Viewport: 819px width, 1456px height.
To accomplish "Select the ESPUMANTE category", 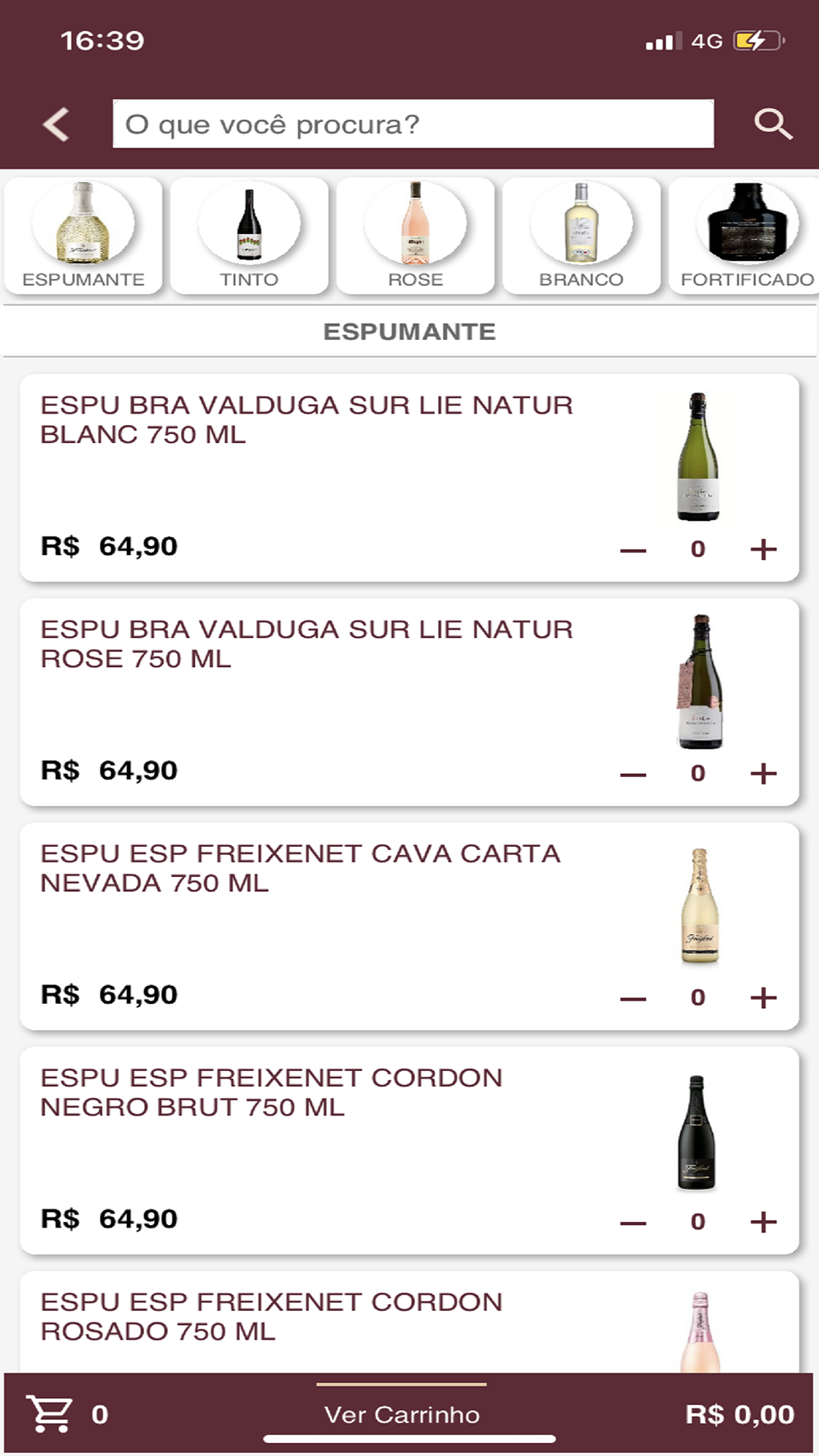I will coord(84,236).
